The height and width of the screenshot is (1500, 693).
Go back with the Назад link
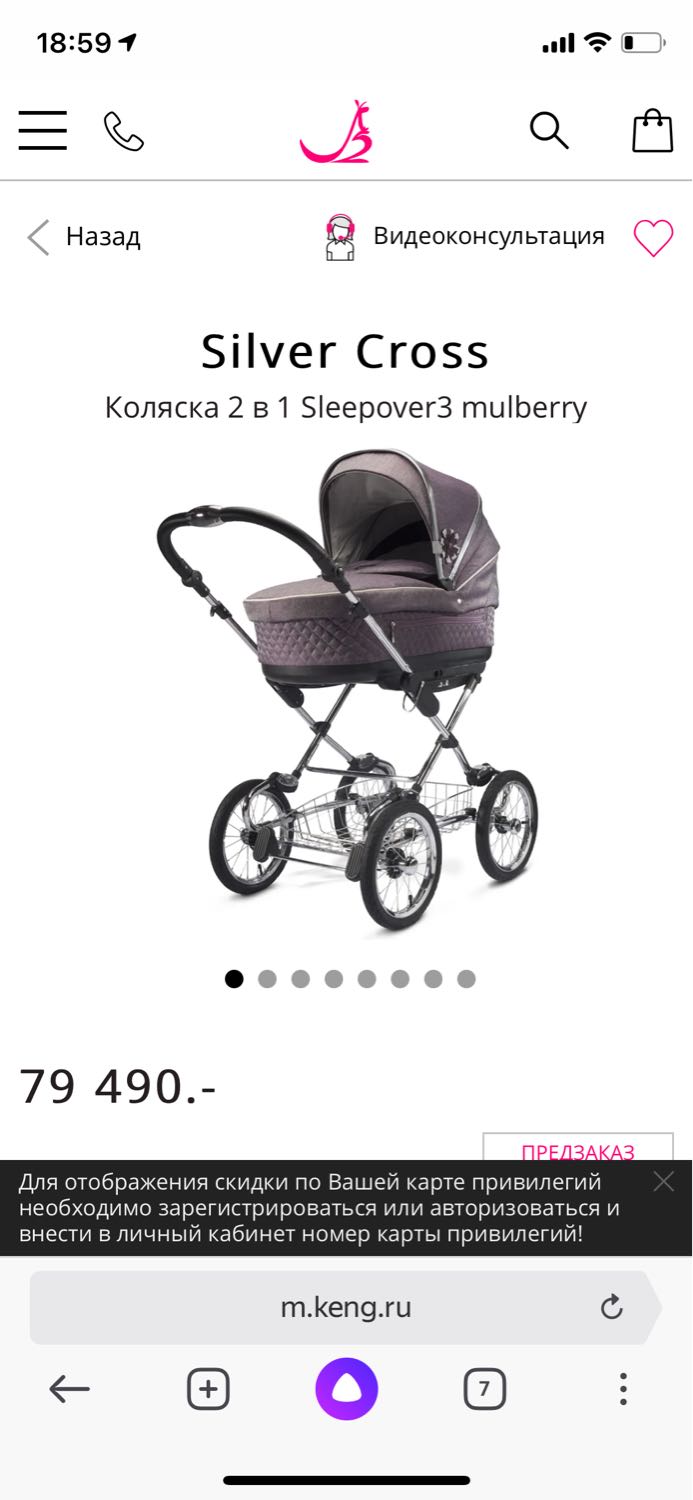pyautogui.click(x=84, y=237)
